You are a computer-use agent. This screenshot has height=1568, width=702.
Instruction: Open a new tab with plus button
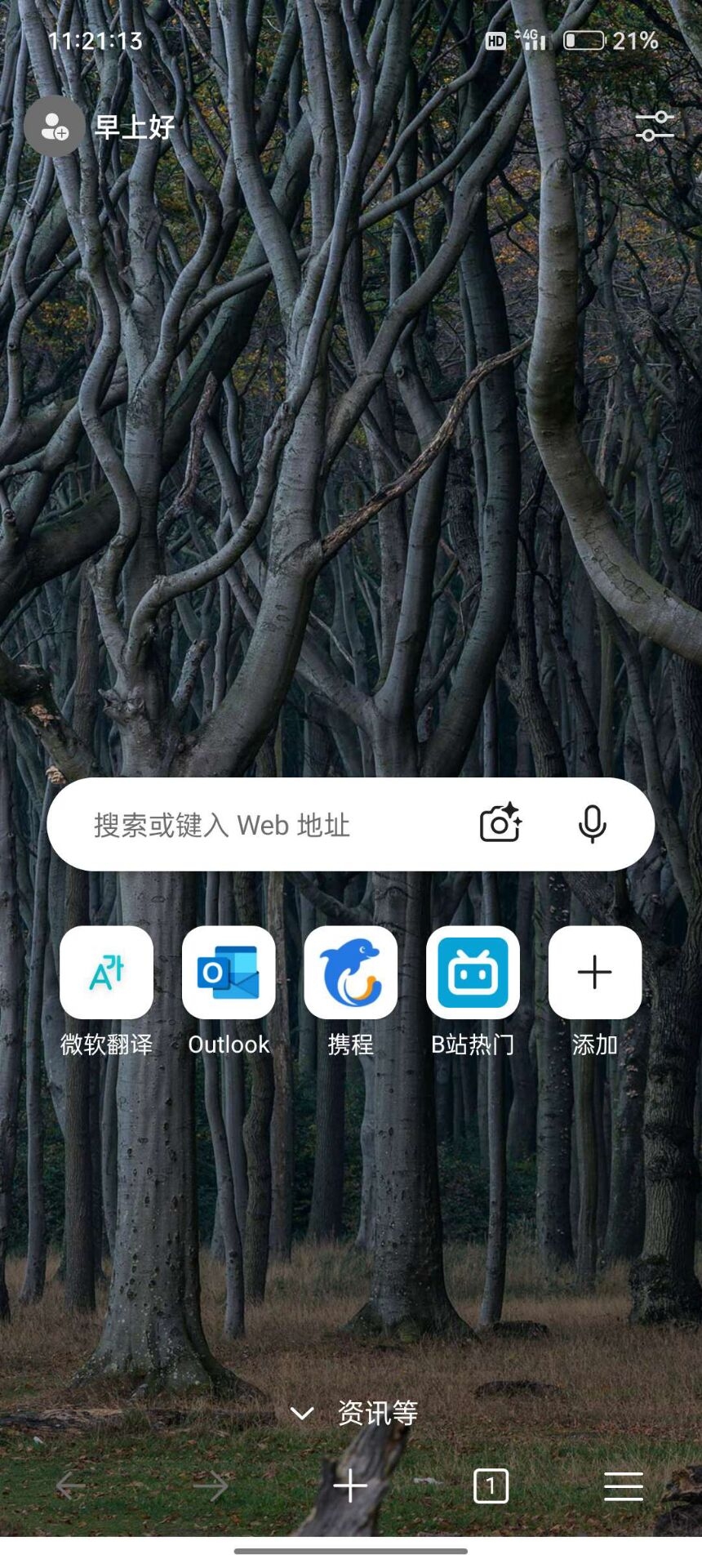[350, 1486]
